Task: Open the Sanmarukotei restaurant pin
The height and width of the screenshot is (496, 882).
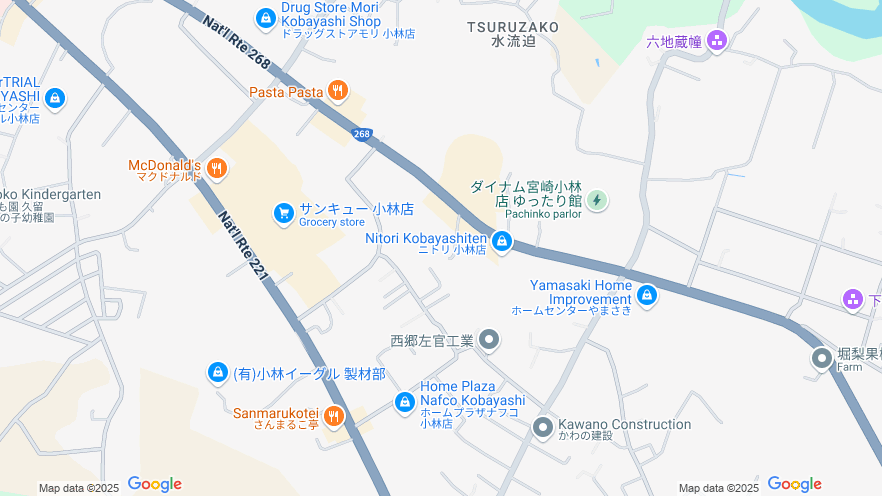Action: tap(334, 416)
